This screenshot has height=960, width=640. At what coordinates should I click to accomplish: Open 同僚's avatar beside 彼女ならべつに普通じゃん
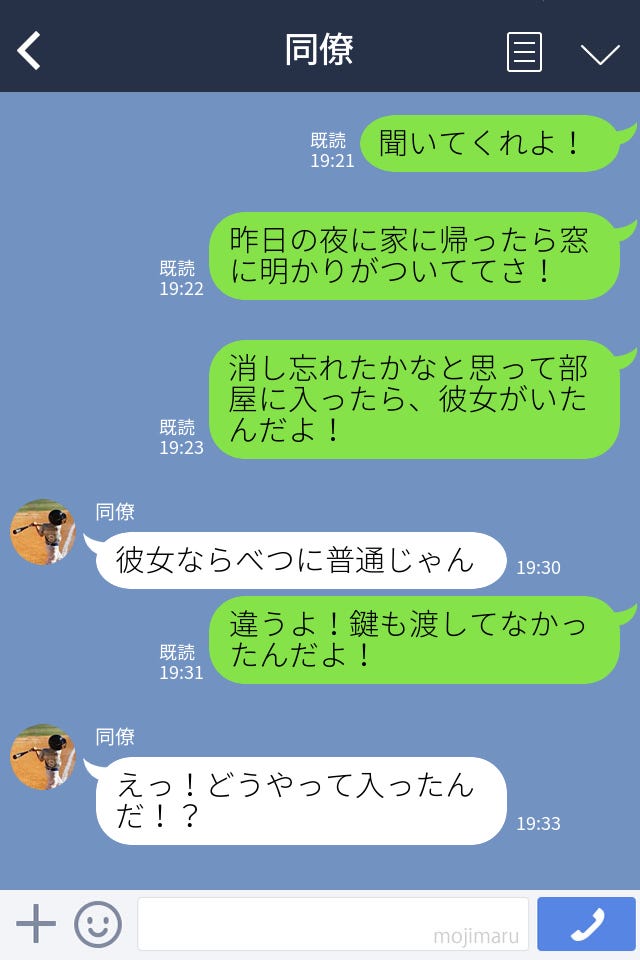(43, 532)
